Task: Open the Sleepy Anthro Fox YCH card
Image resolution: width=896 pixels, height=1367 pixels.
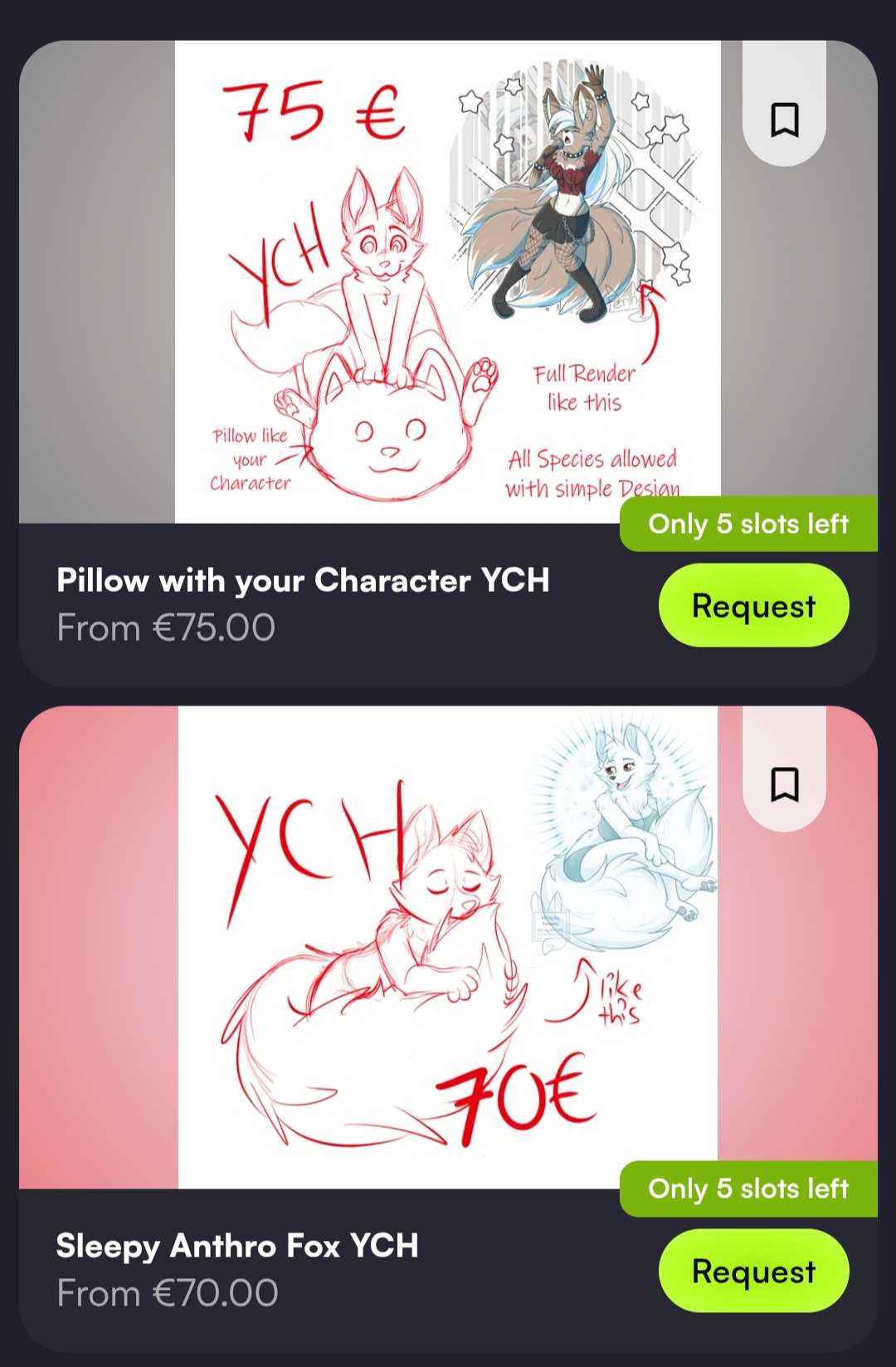Action: [237, 1246]
